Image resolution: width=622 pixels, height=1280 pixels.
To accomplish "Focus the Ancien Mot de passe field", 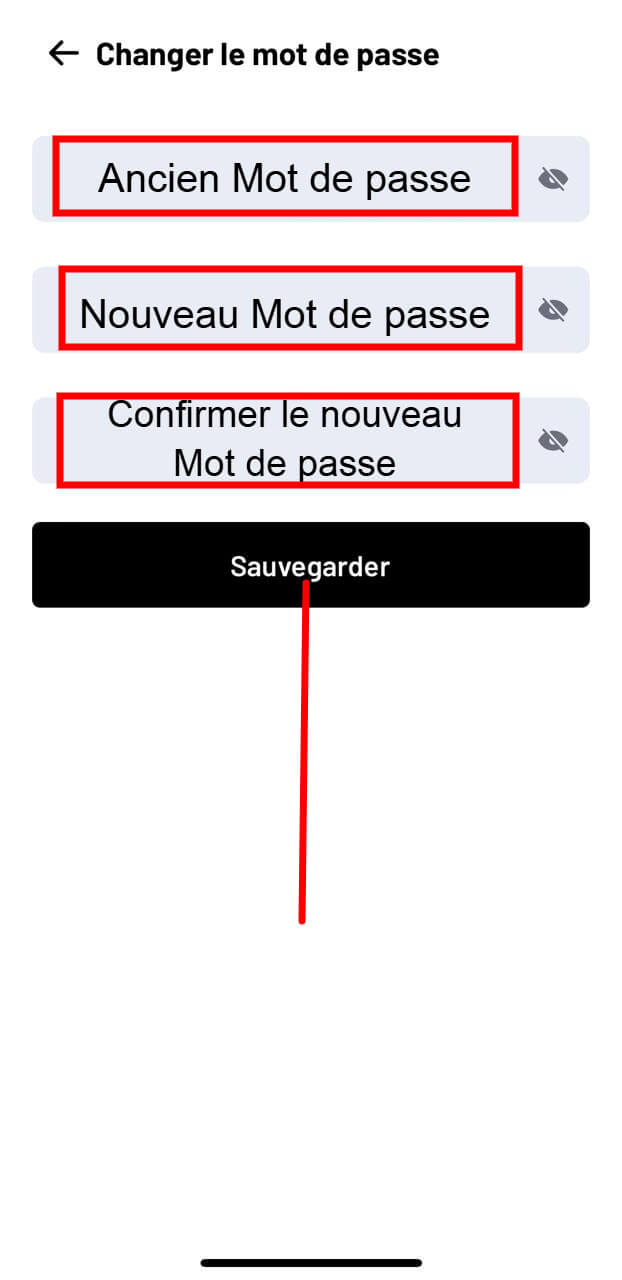I will coord(311,179).
